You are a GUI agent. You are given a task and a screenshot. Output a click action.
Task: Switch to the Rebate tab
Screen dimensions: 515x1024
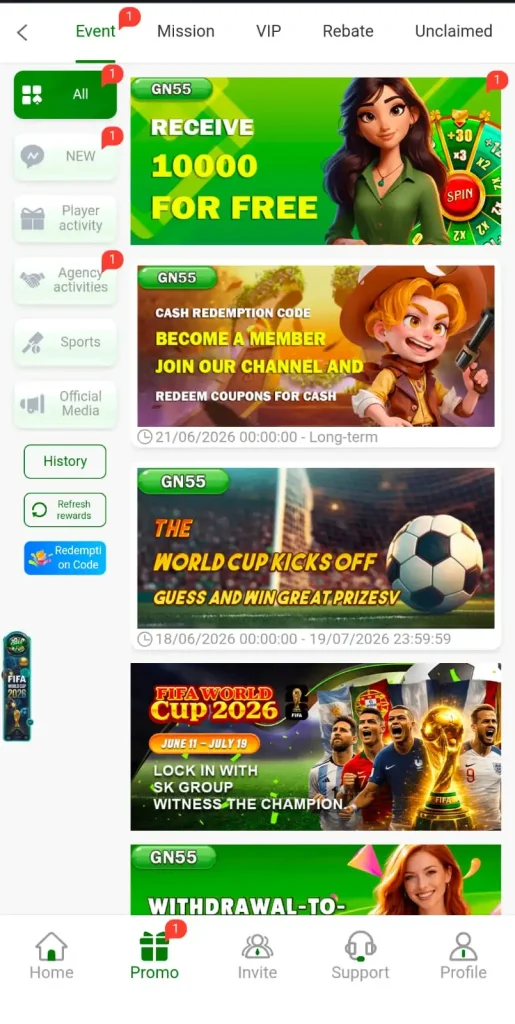click(x=348, y=31)
